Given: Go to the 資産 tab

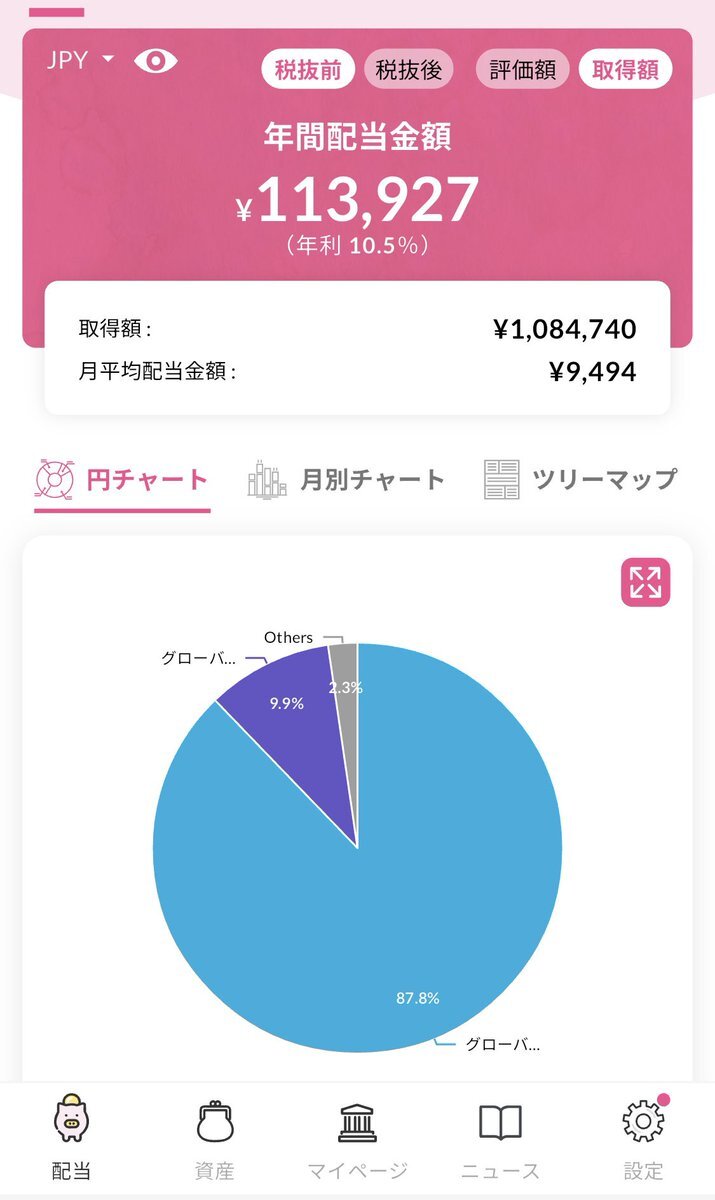Looking at the screenshot, I should click(x=214, y=1138).
